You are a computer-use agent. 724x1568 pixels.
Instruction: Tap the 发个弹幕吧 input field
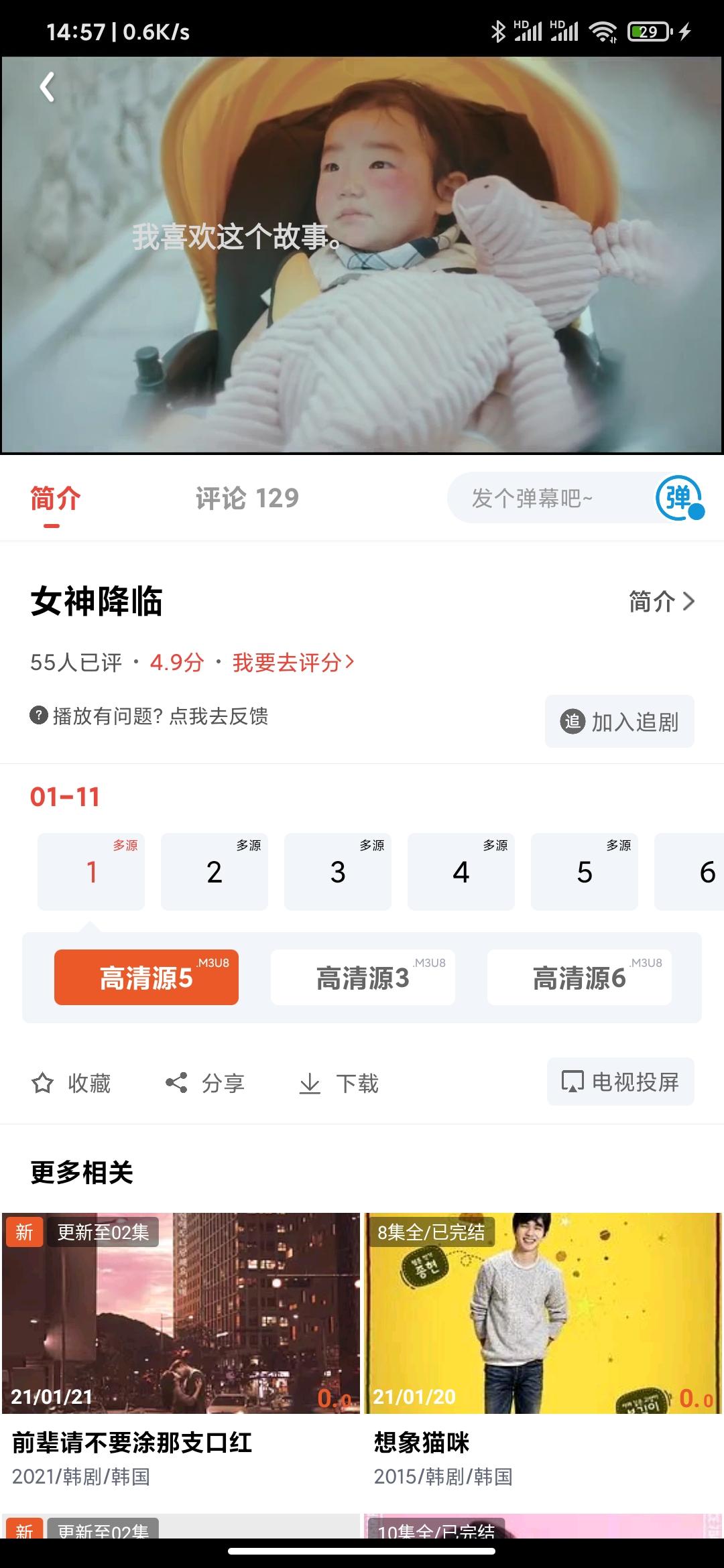point(548,498)
